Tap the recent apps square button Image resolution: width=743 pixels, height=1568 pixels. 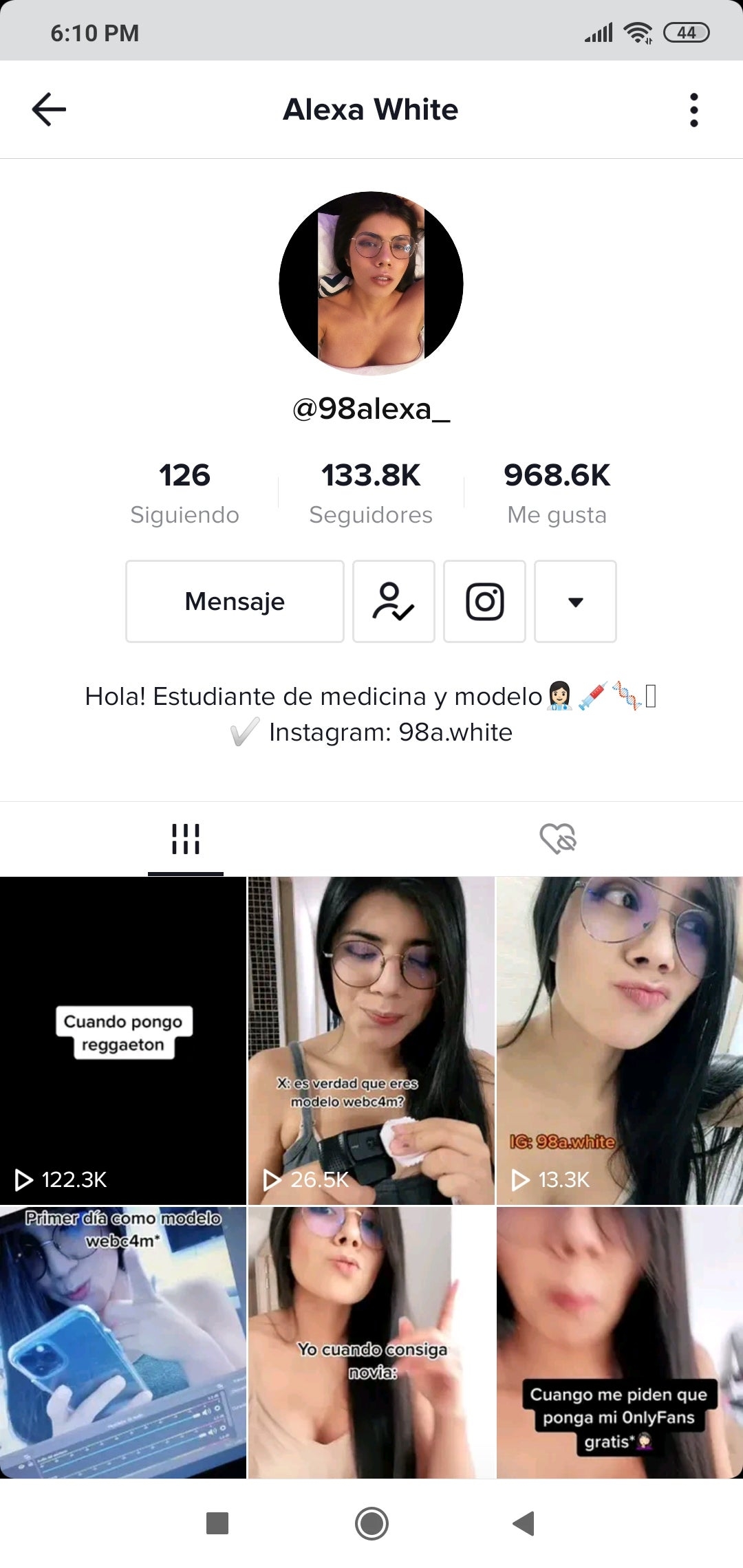217,1524
